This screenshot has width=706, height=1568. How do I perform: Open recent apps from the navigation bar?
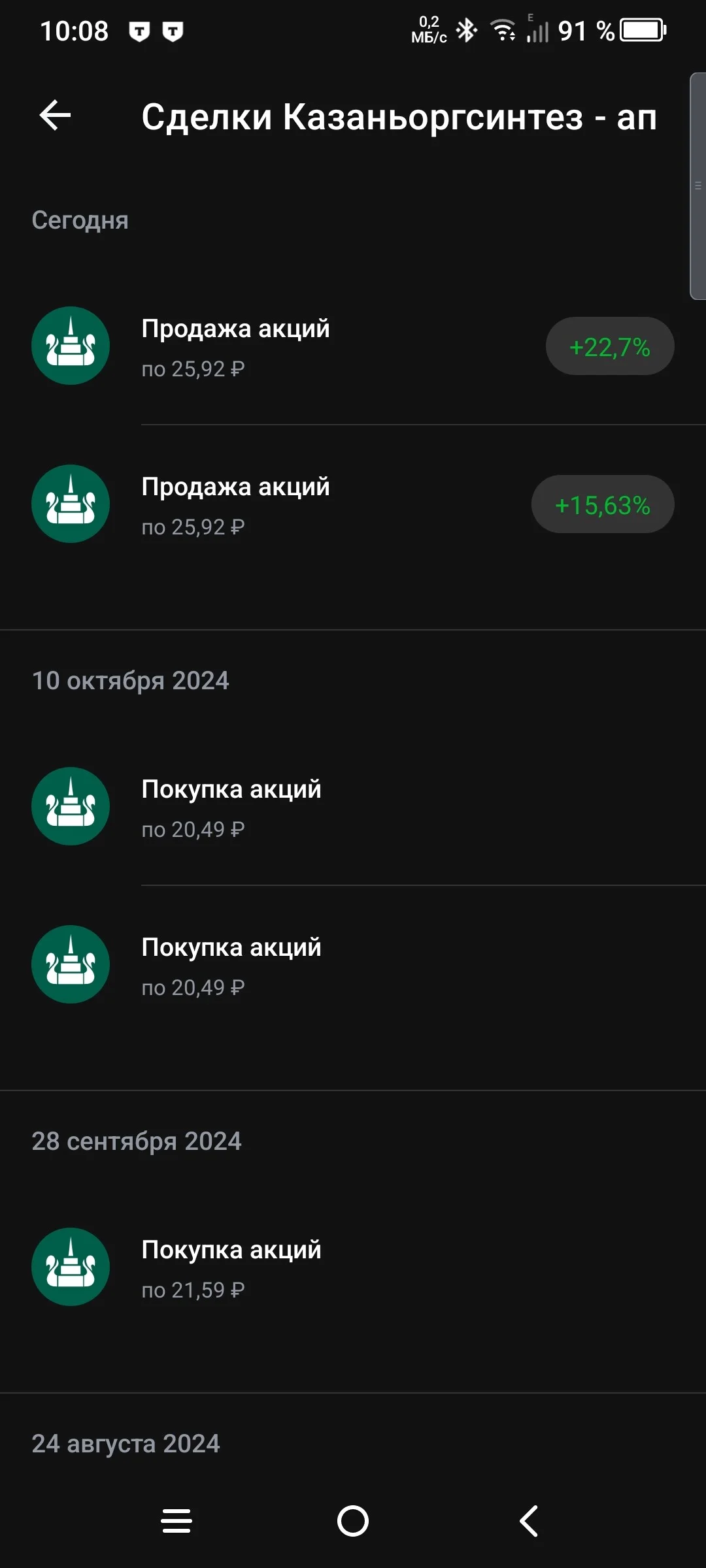pos(176,1521)
